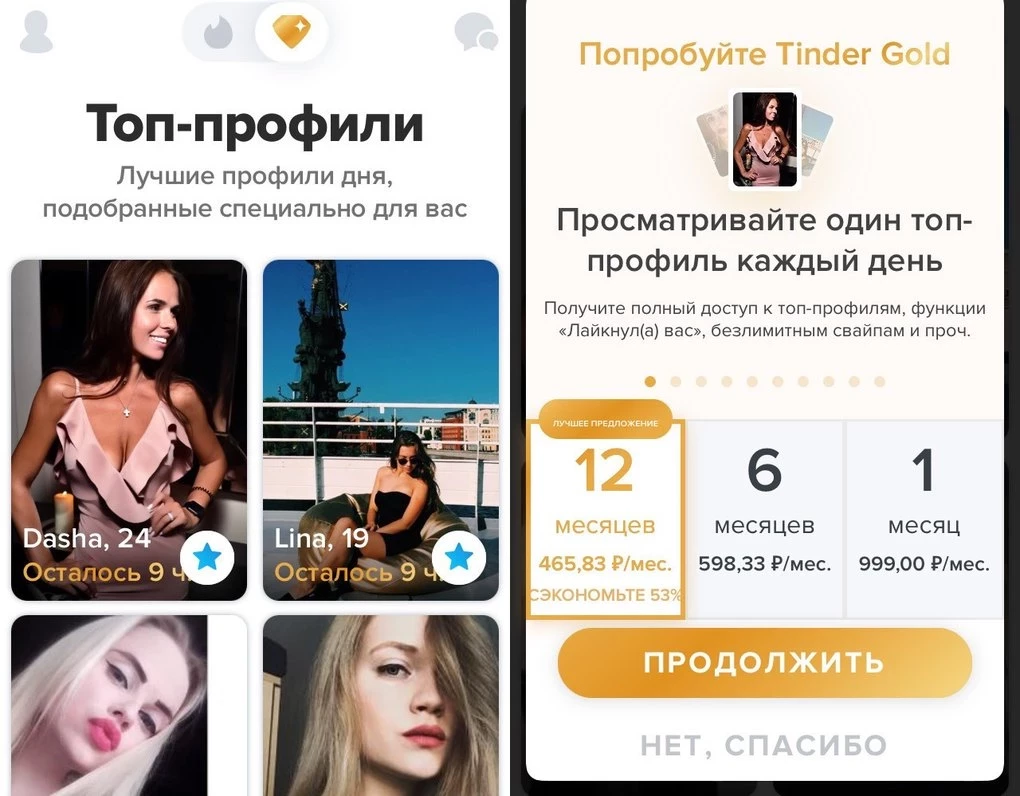1020x796 pixels.
Task: Select the gold diamond top picks tab
Action: coord(291,34)
